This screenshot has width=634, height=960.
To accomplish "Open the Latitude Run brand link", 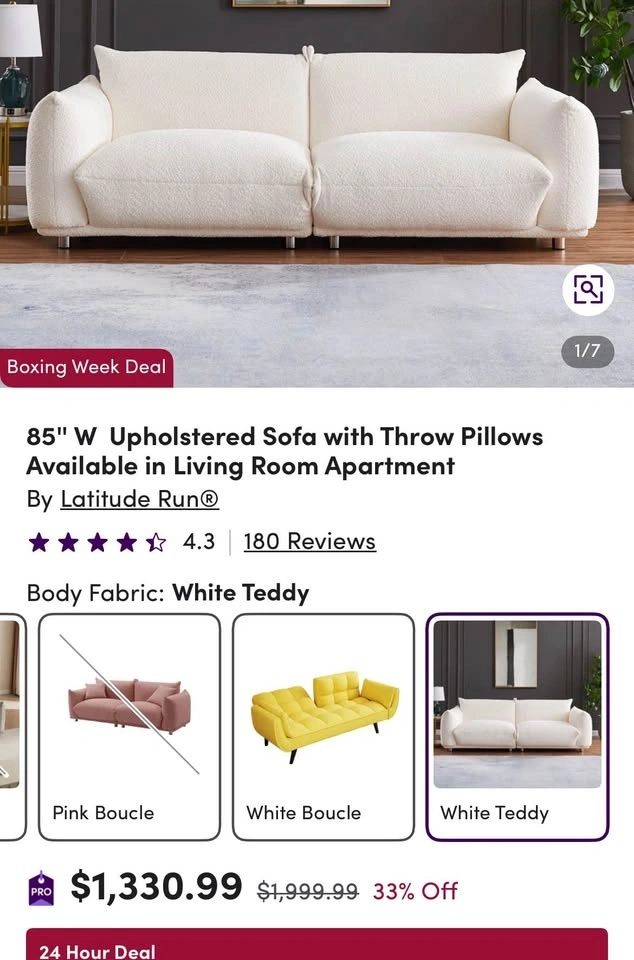I will pos(139,498).
